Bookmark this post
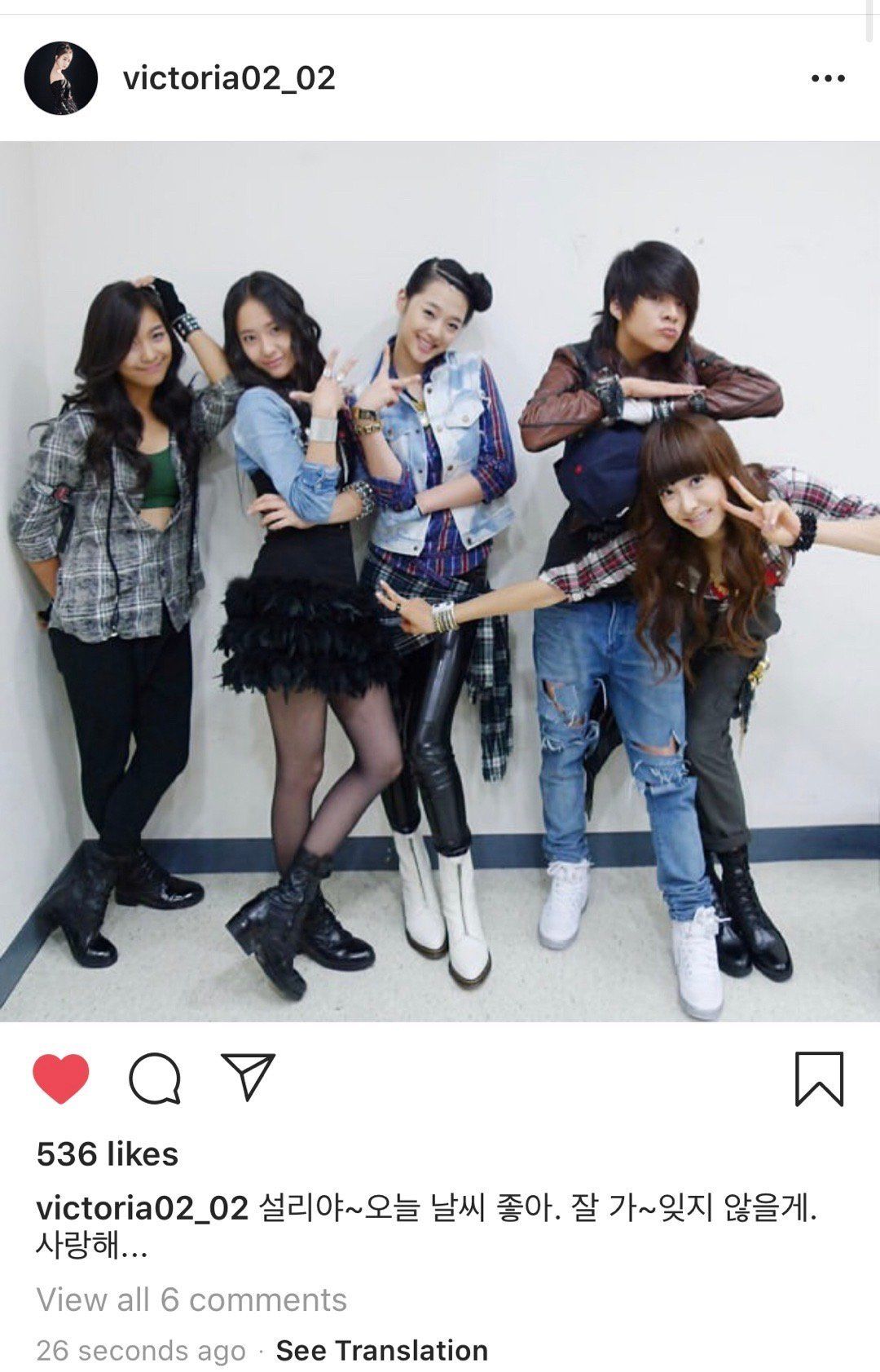 point(819,1079)
